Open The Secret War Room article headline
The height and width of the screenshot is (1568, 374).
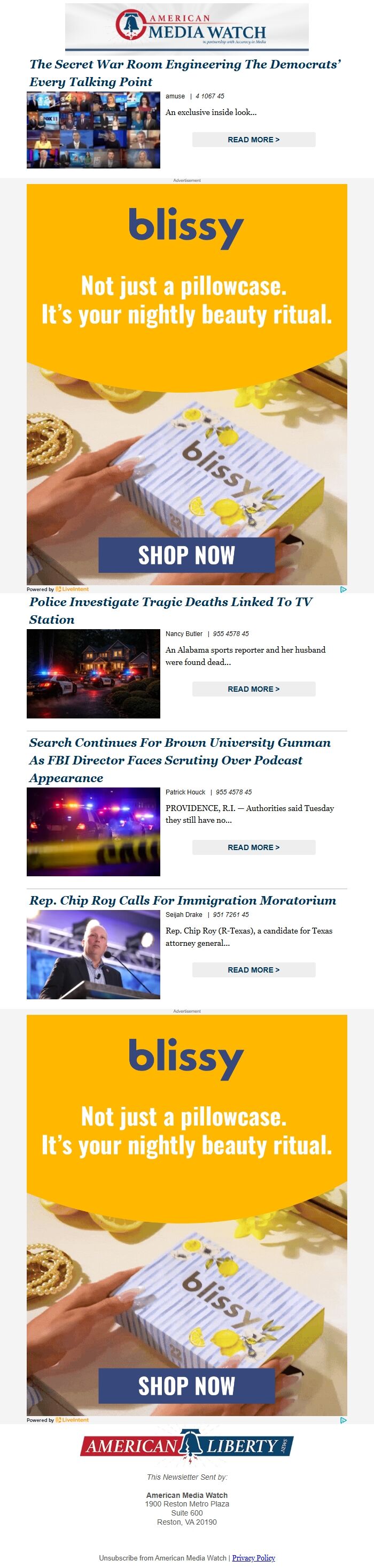click(x=185, y=73)
